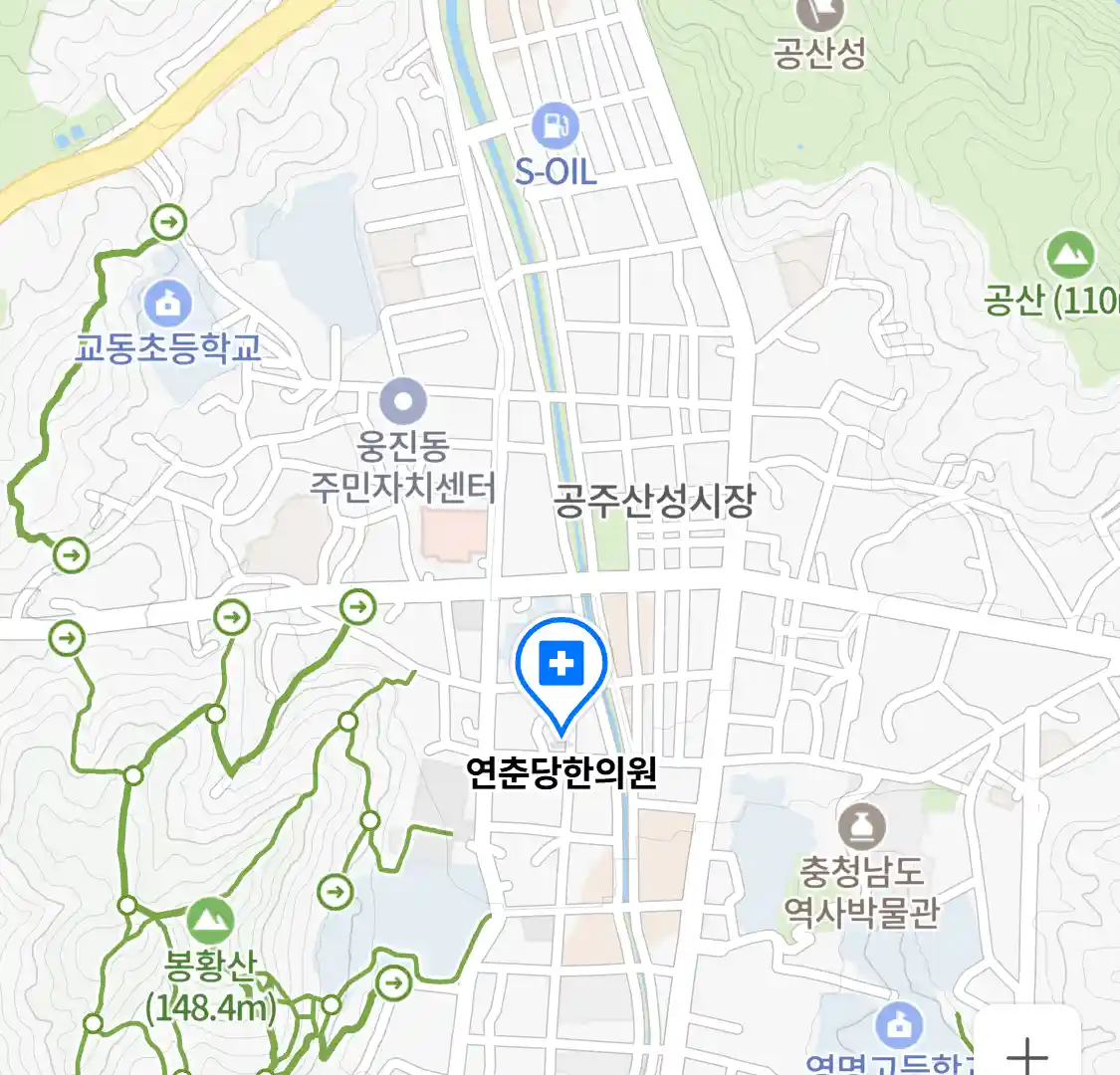The width and height of the screenshot is (1120, 1075).
Task: Tap the 공주산성시장 market label
Action: coord(654,500)
